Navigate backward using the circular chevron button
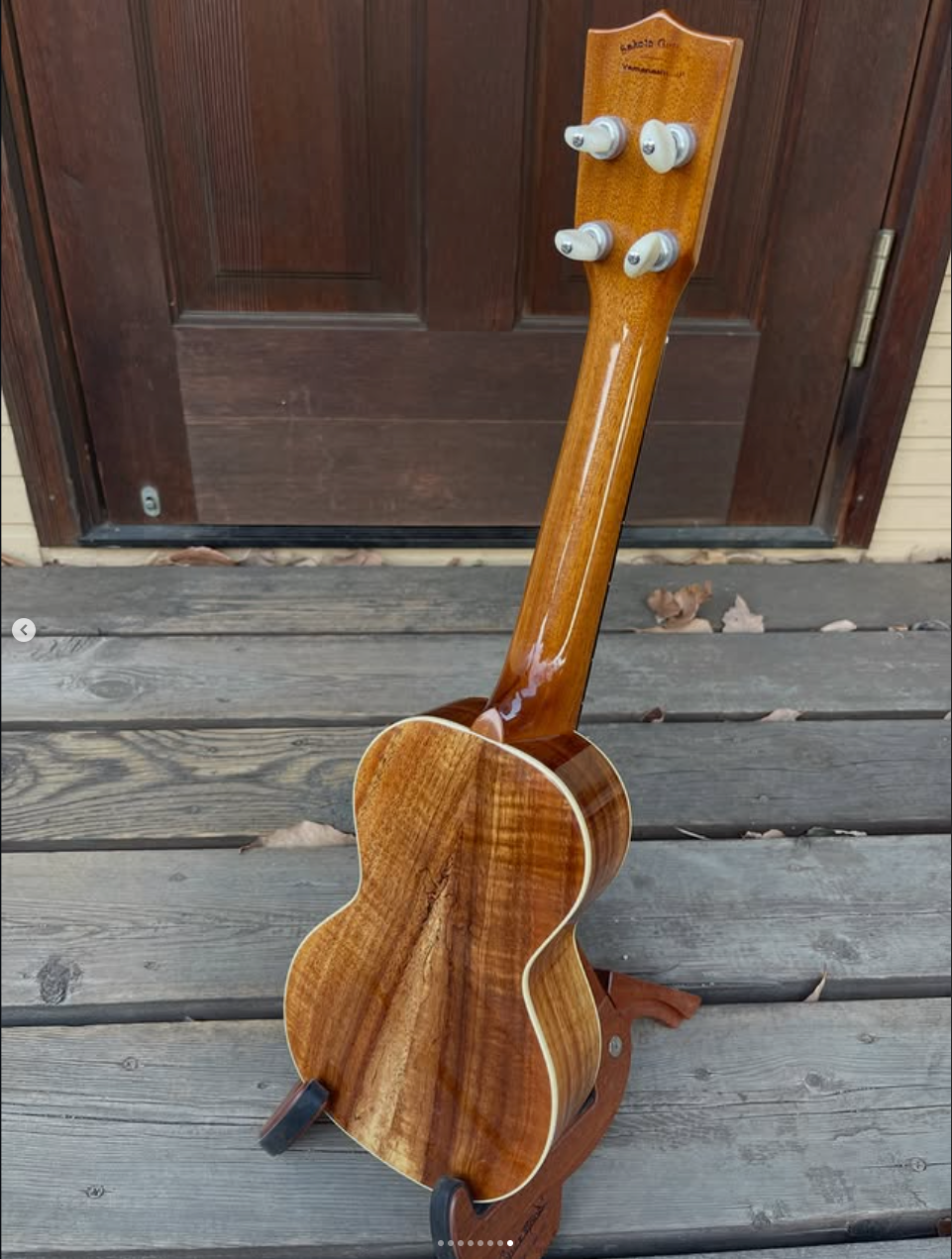The width and height of the screenshot is (952, 1259). pyautogui.click(x=24, y=630)
